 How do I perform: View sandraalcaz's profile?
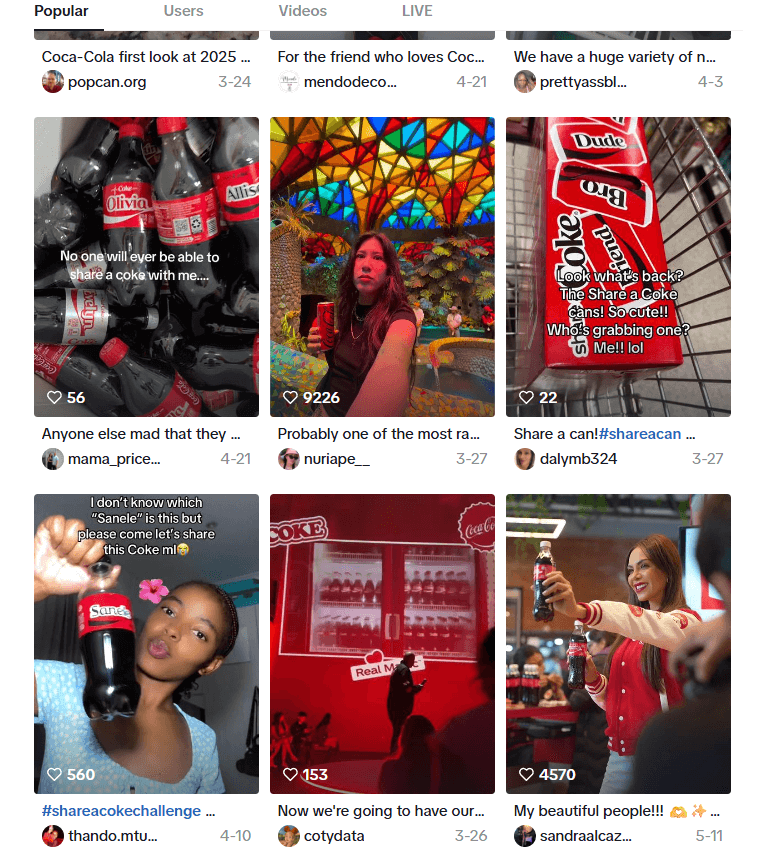pos(586,836)
